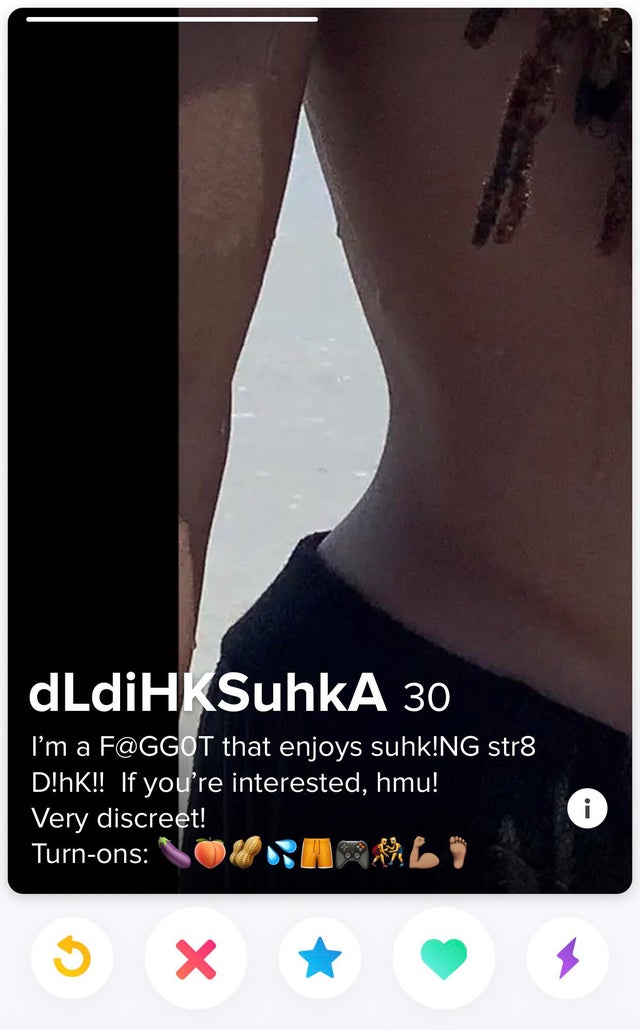Image resolution: width=640 pixels, height=1030 pixels.
Task: Send a Super Like with the star
Action: click(320, 958)
